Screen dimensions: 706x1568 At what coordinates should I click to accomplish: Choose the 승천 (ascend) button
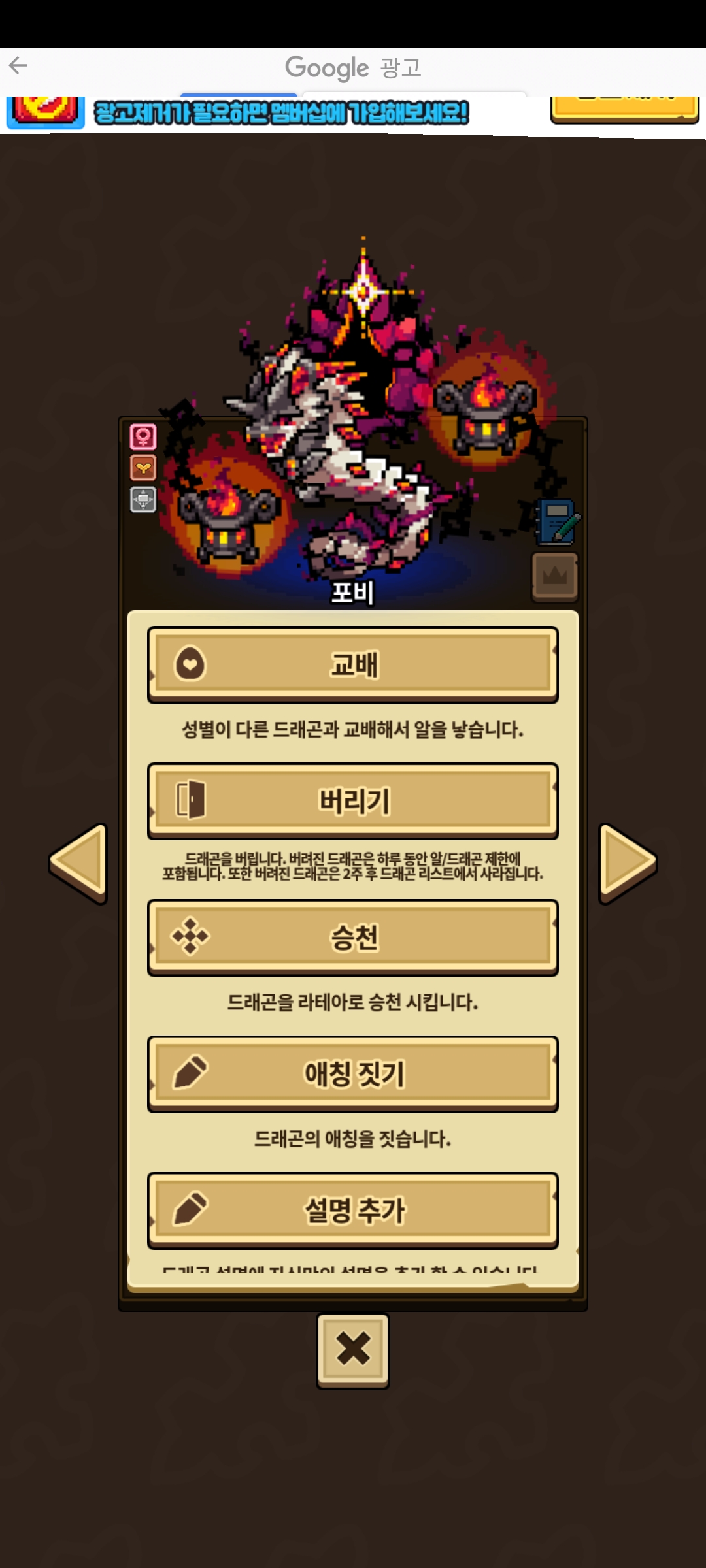[x=353, y=938]
